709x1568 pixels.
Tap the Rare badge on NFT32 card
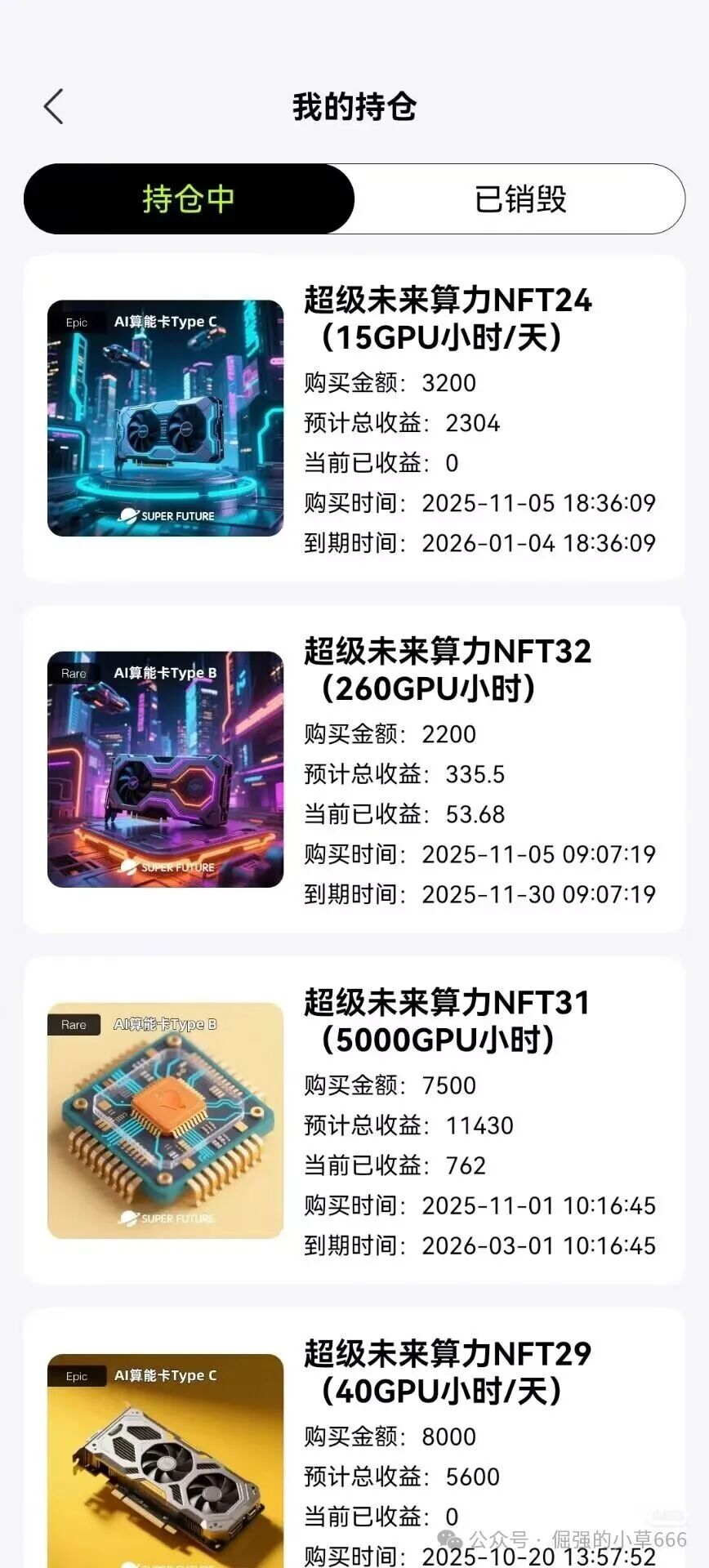click(74, 674)
